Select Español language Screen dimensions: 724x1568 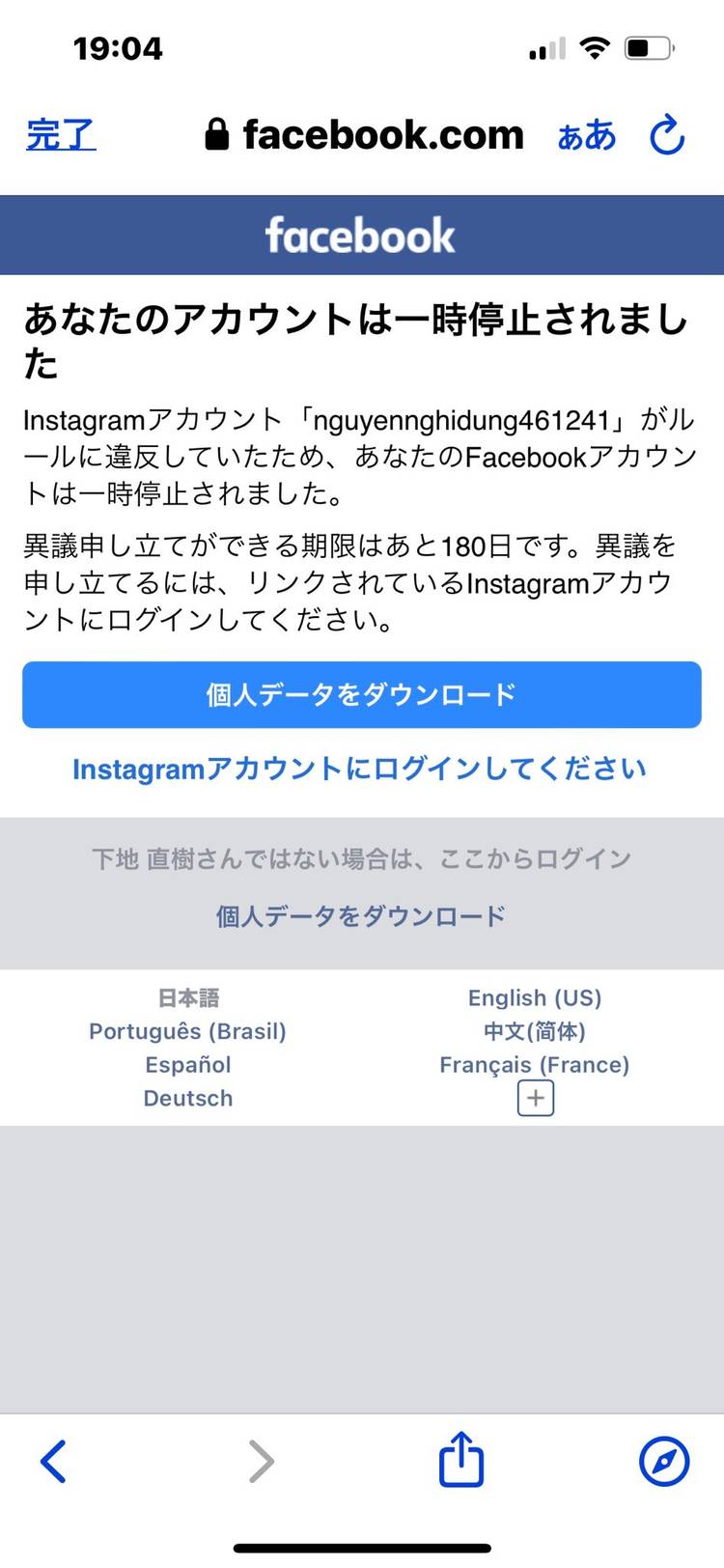point(188,1065)
